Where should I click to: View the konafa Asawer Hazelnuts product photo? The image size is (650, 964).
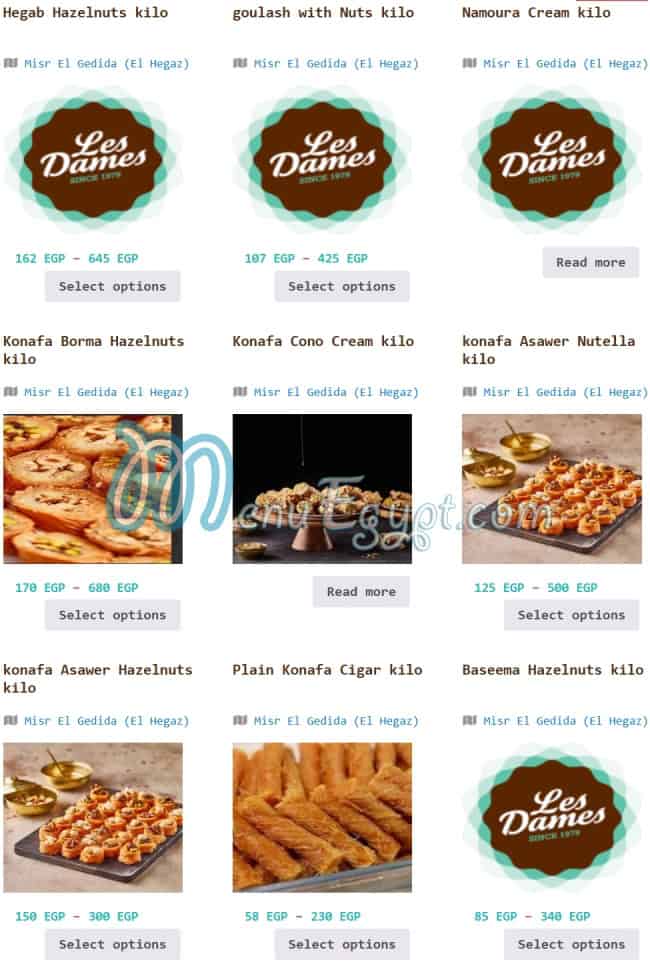pos(93,817)
